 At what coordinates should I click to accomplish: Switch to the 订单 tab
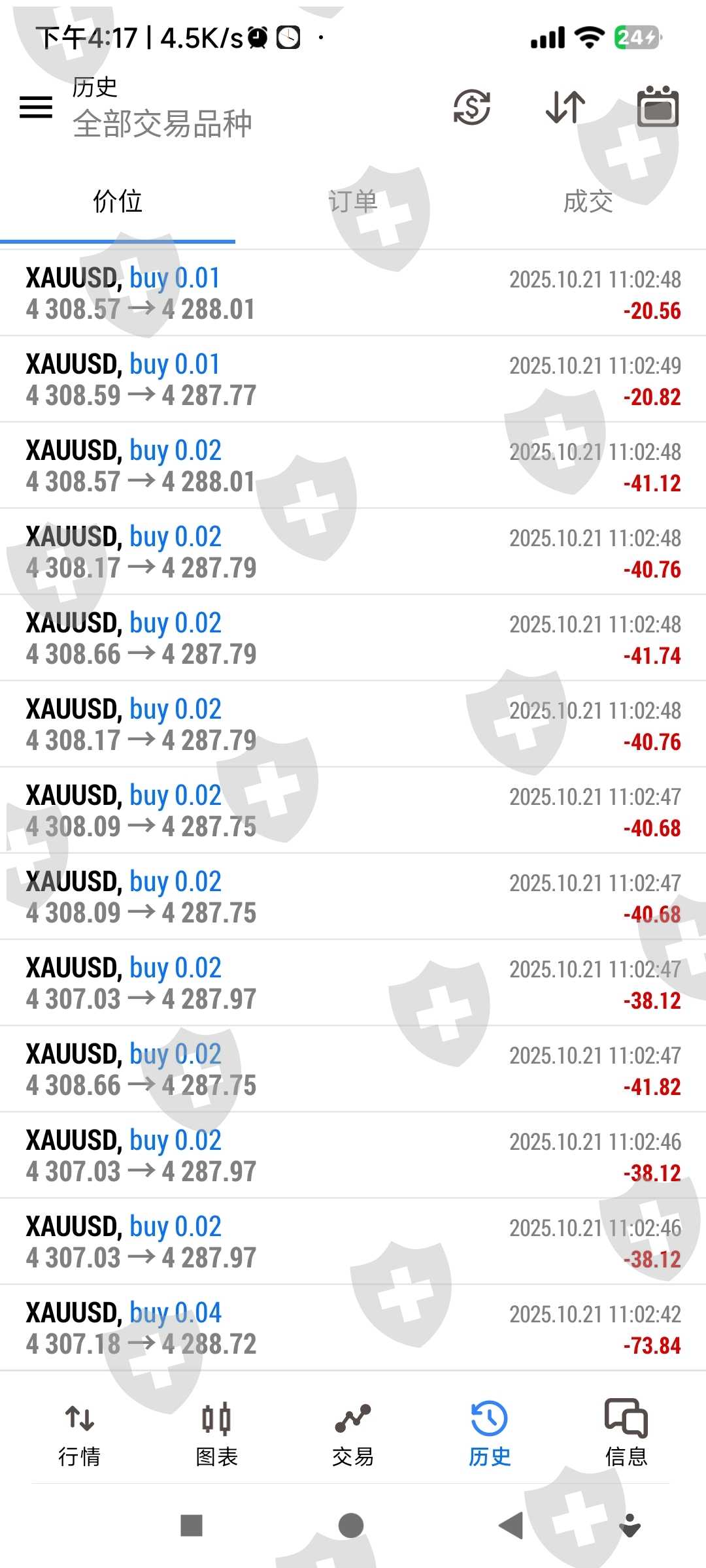point(353,202)
